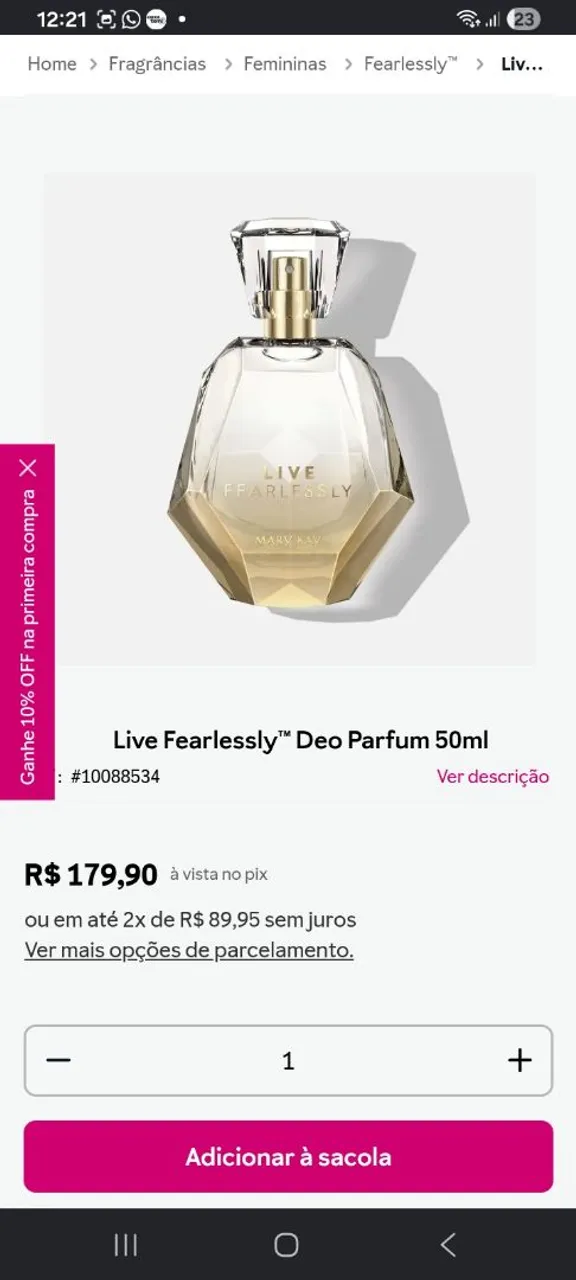The image size is (576, 1280).
Task: Open the Fearlessly breadcrumb
Action: click(x=410, y=64)
